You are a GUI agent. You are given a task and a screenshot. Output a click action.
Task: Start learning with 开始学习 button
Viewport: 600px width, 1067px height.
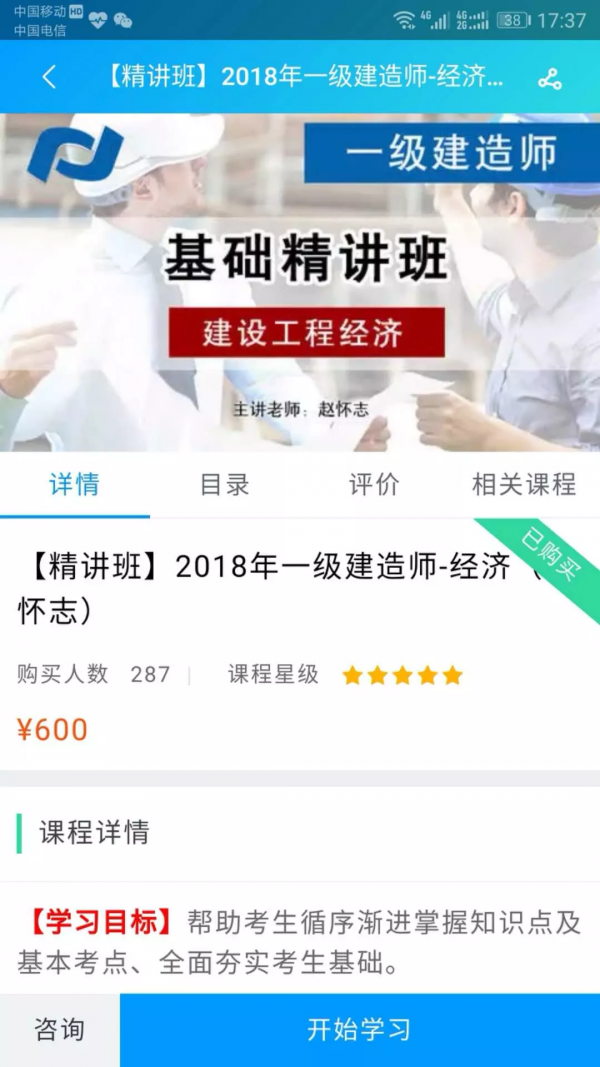[x=359, y=1030]
